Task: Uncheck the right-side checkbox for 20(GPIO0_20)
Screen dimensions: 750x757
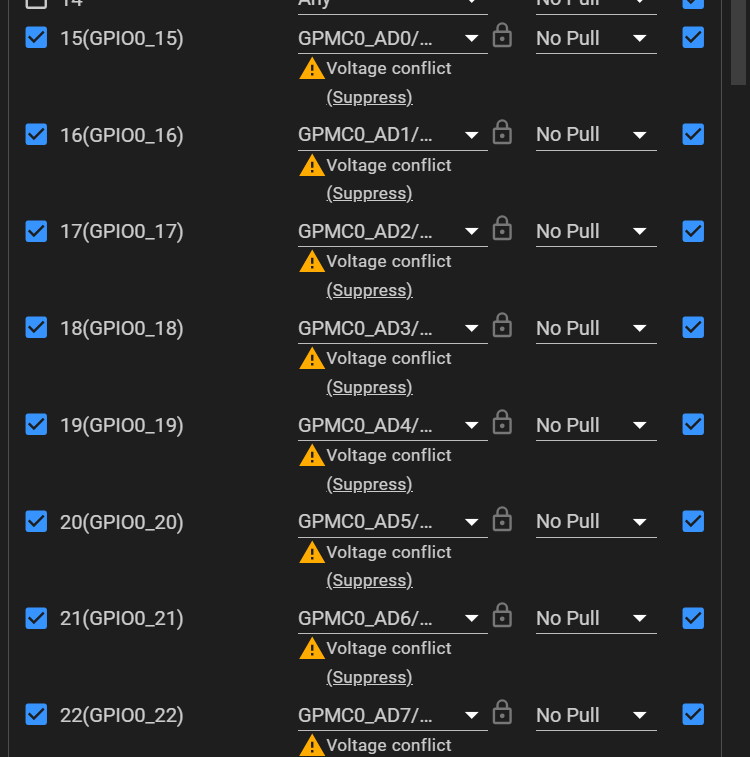Action: [693, 521]
